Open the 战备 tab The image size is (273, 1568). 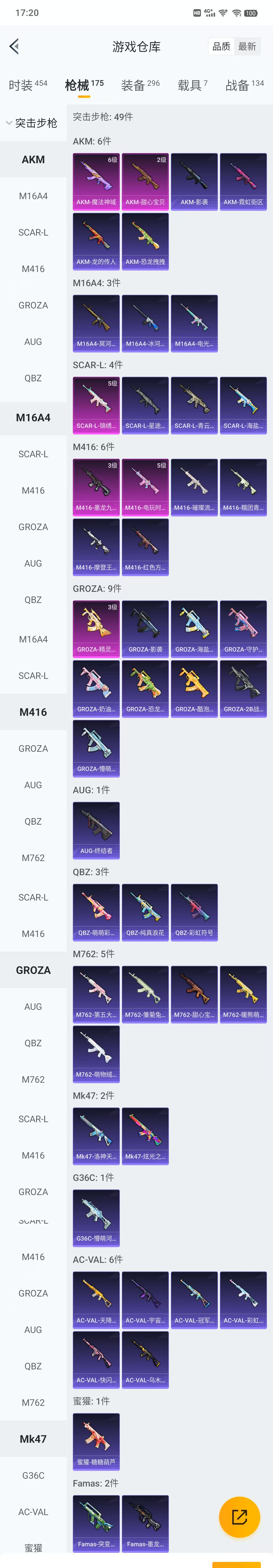click(x=244, y=85)
